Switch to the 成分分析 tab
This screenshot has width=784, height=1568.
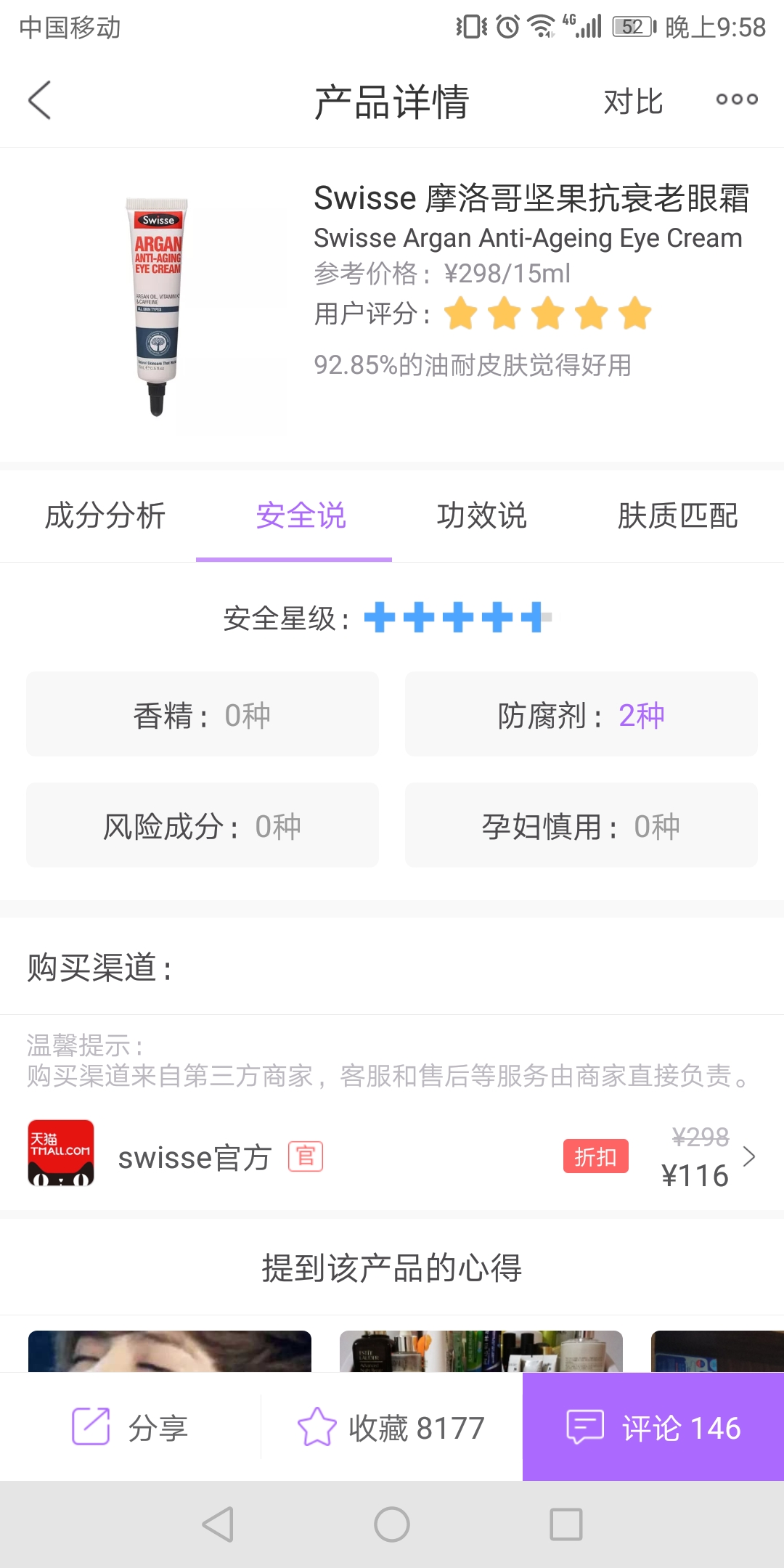point(105,517)
